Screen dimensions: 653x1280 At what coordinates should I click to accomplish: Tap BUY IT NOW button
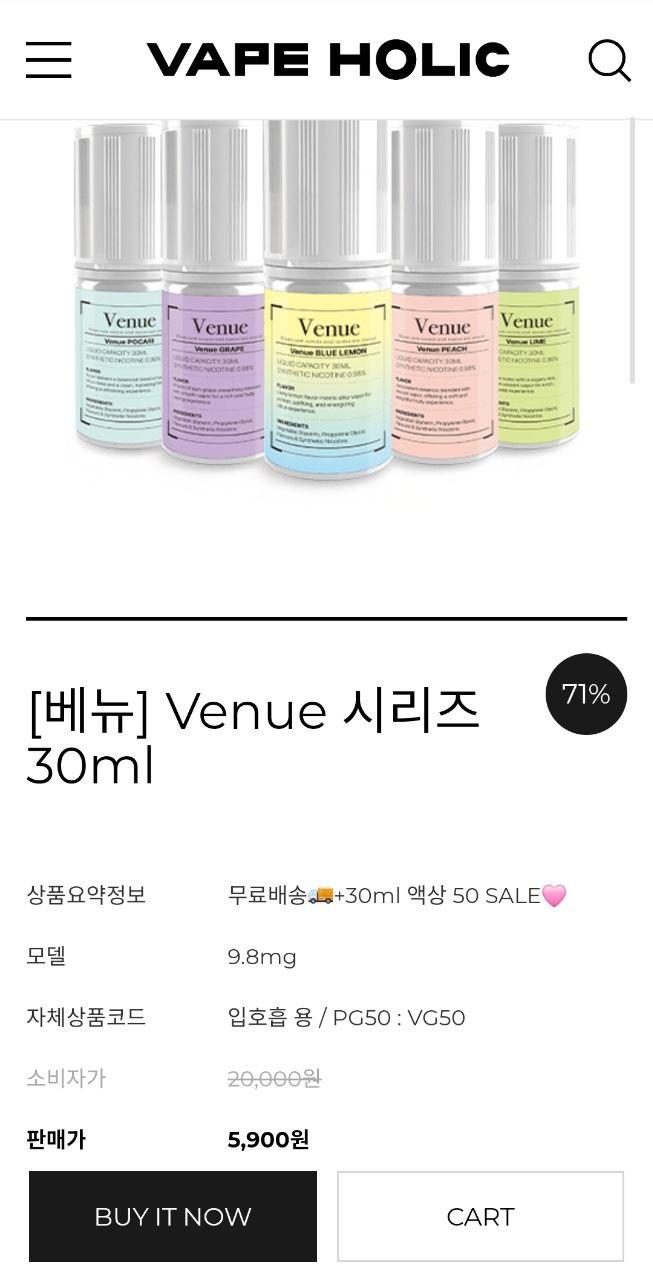[x=173, y=1216]
